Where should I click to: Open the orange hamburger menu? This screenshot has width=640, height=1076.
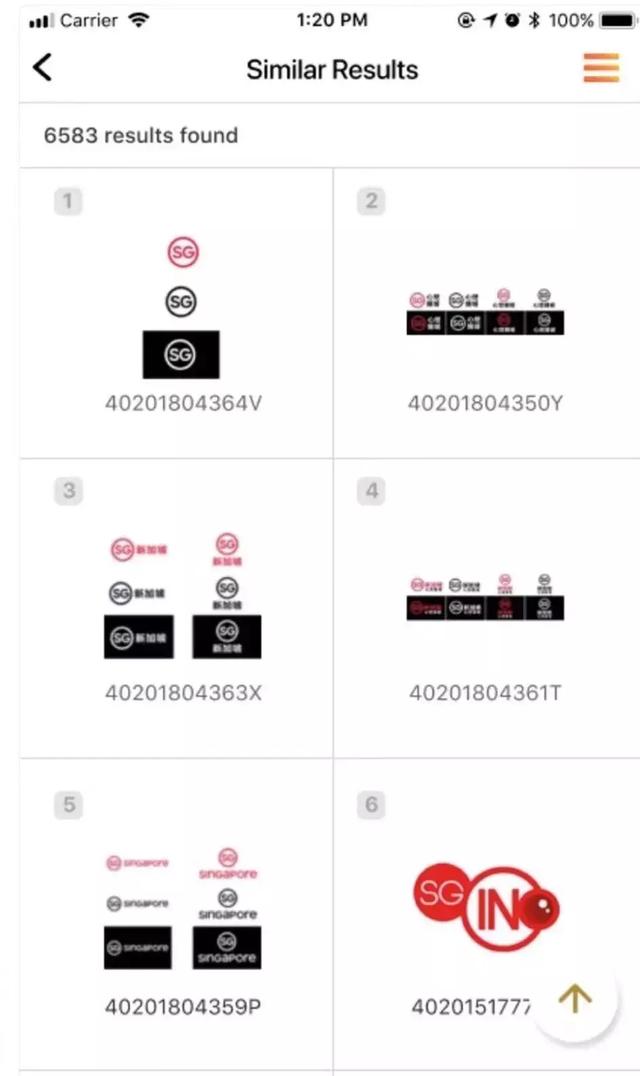click(601, 67)
